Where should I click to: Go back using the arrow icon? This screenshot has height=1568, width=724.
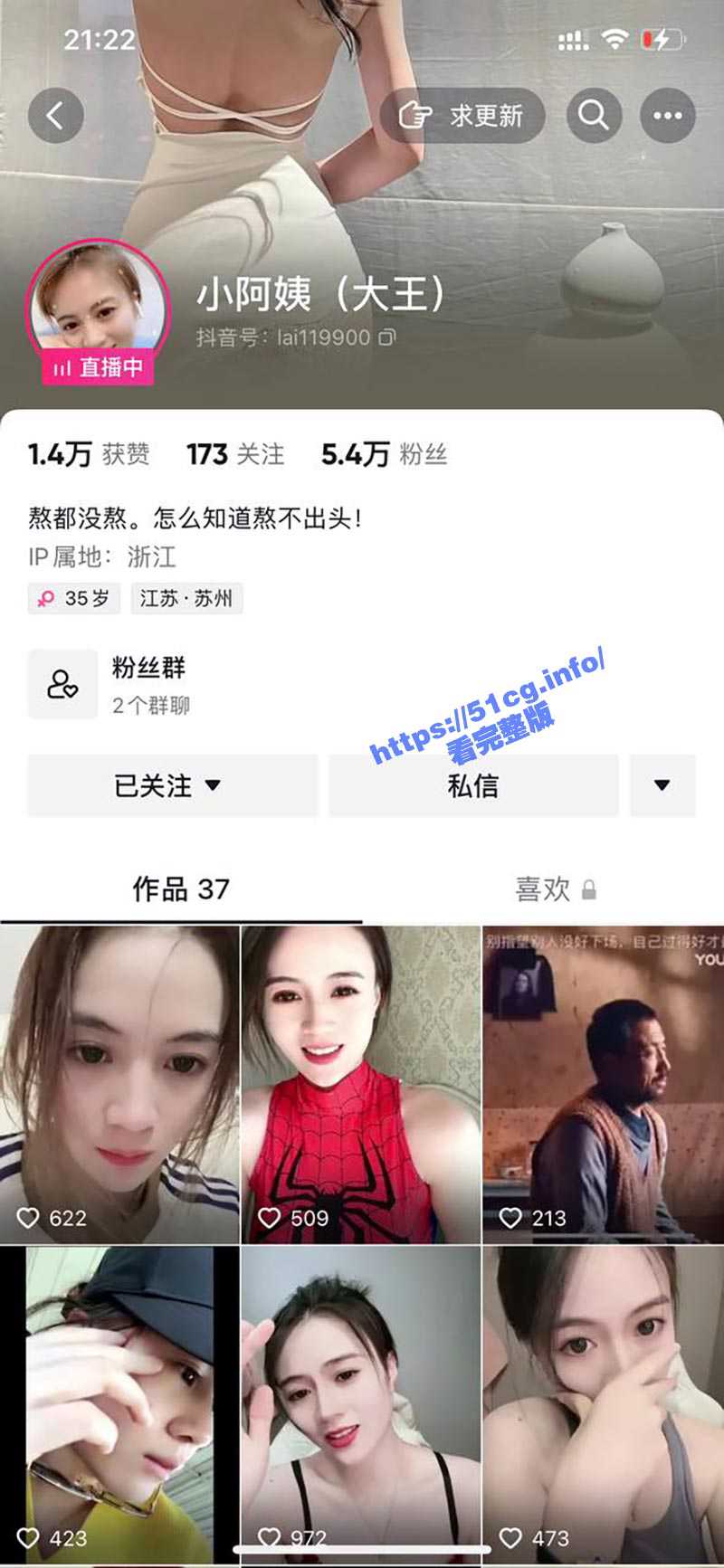[x=56, y=116]
